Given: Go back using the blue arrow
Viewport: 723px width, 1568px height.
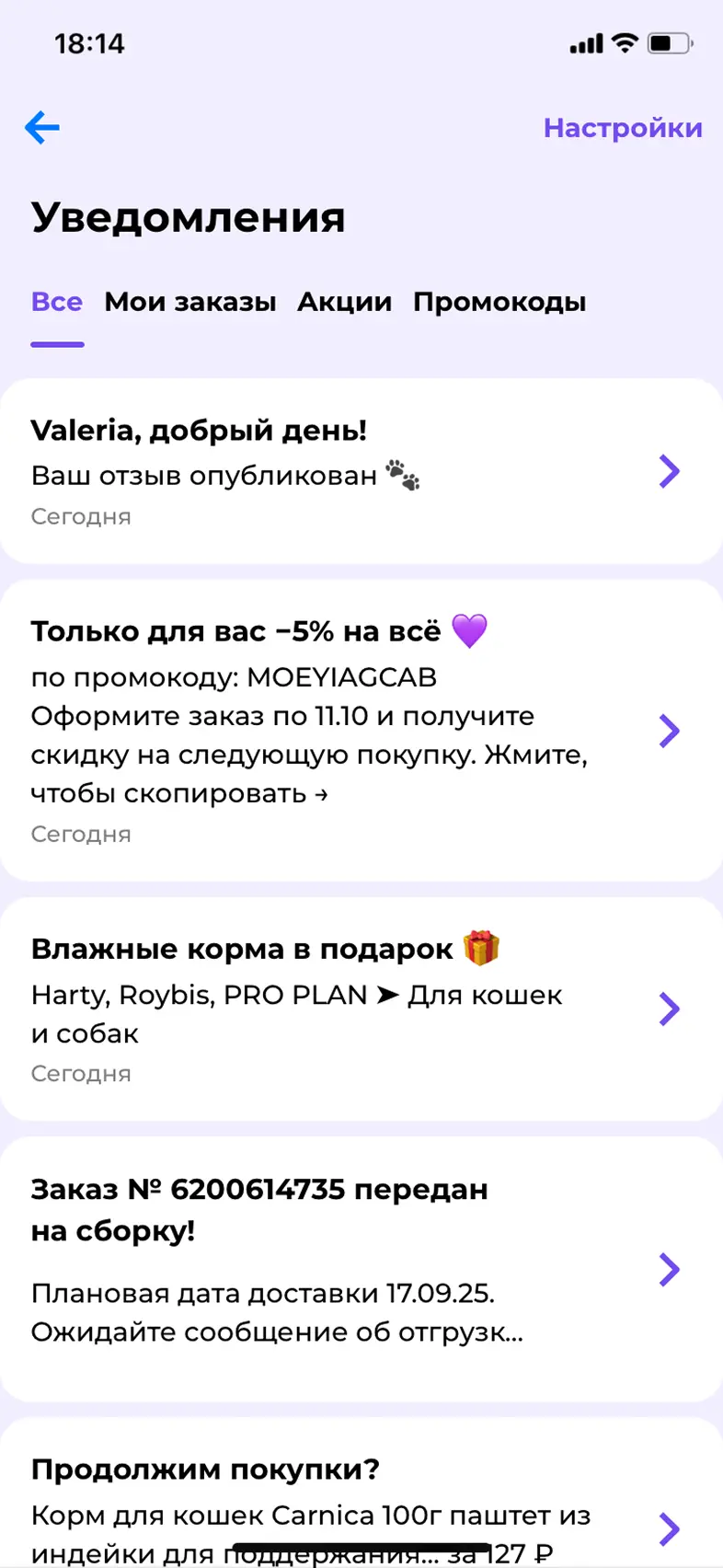Looking at the screenshot, I should [42, 128].
